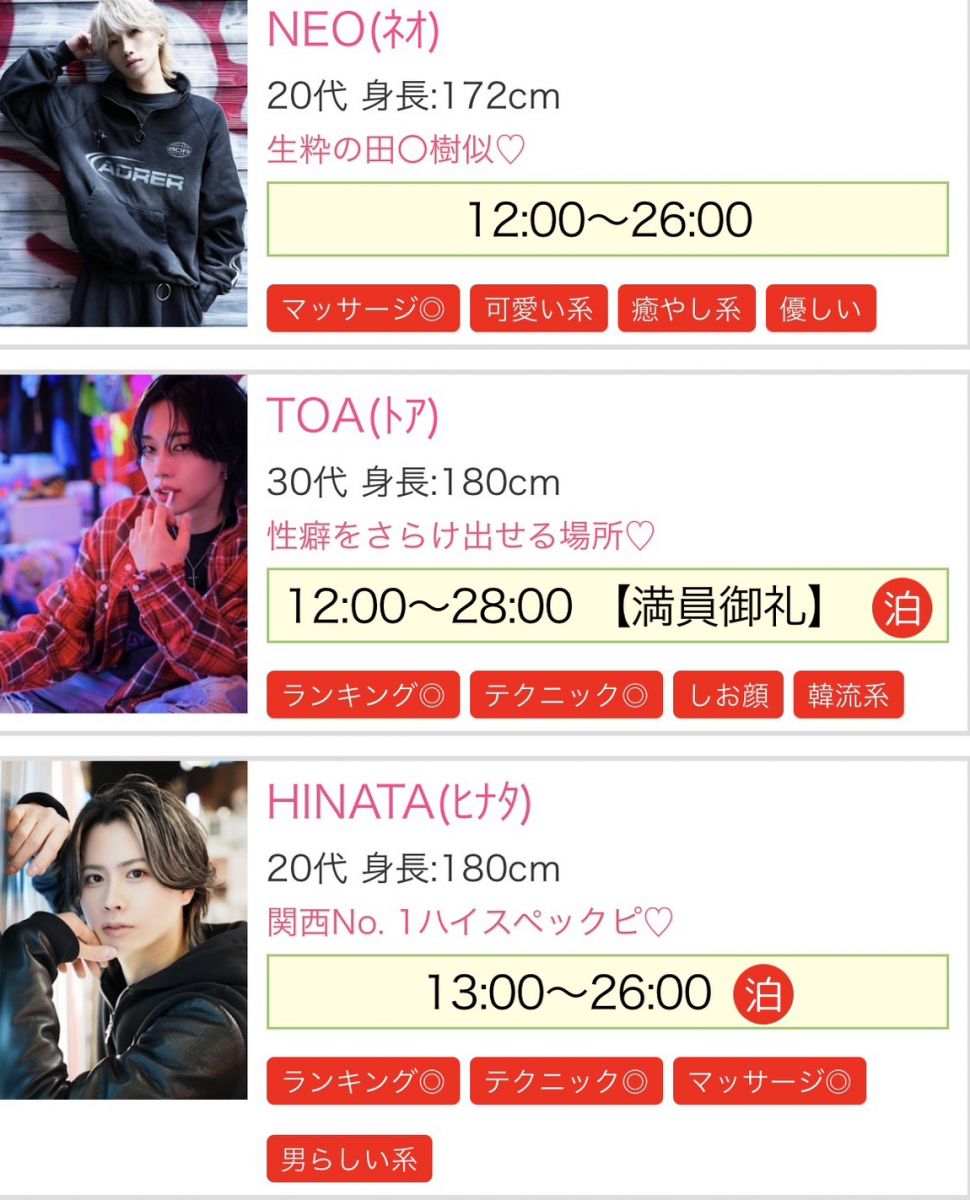Open the HINATA(ヒナタ) name link

pyautogui.click(x=399, y=803)
